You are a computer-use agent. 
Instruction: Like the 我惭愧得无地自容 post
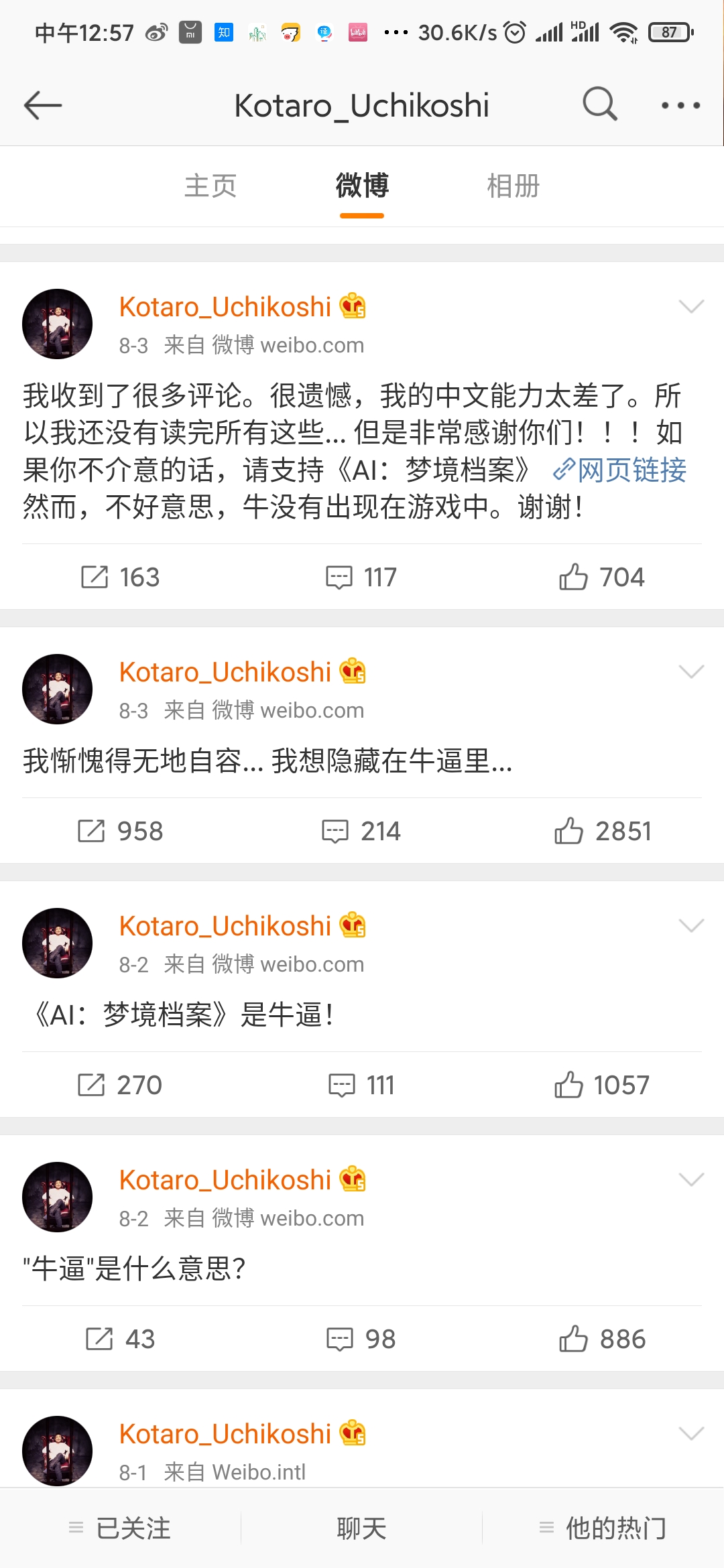tap(601, 831)
